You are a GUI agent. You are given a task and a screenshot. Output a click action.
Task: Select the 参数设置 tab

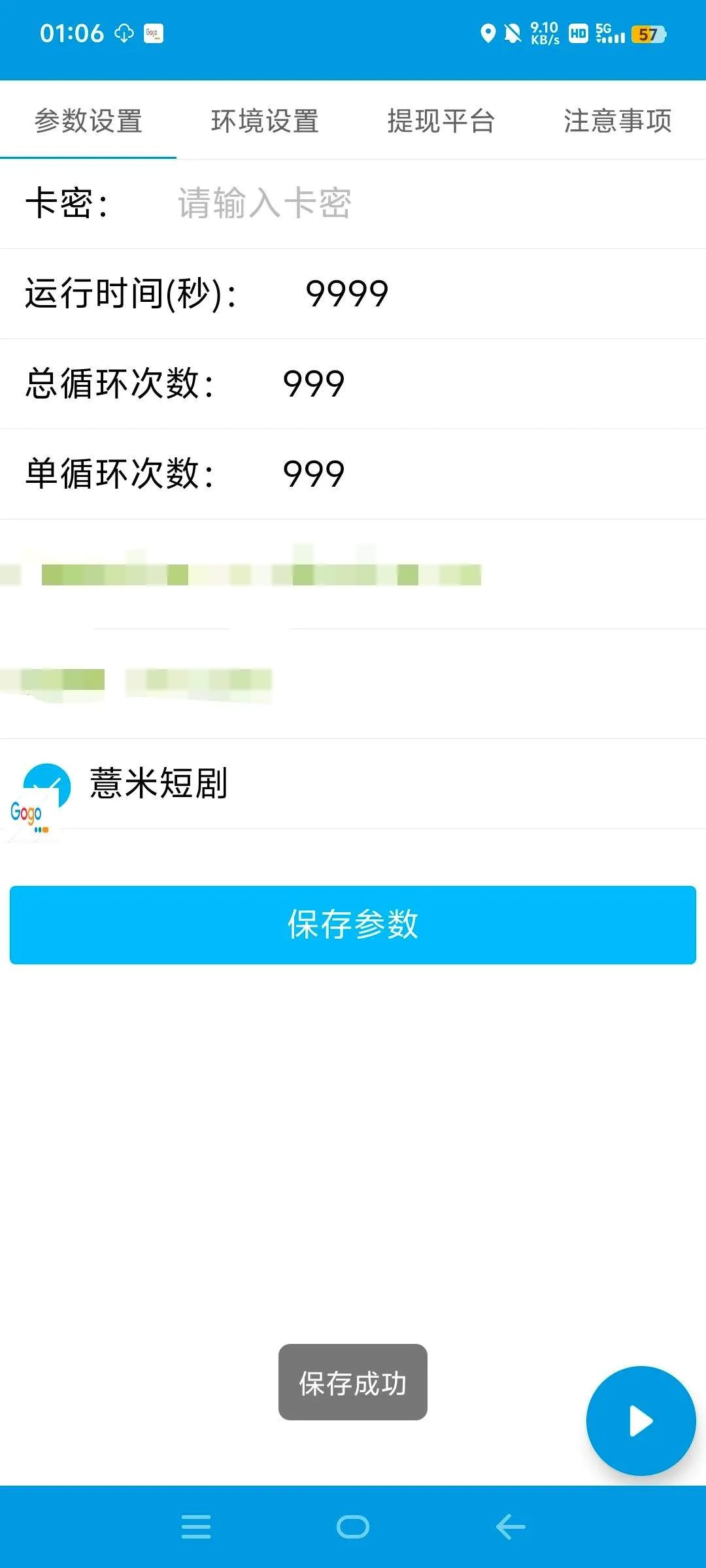88,121
